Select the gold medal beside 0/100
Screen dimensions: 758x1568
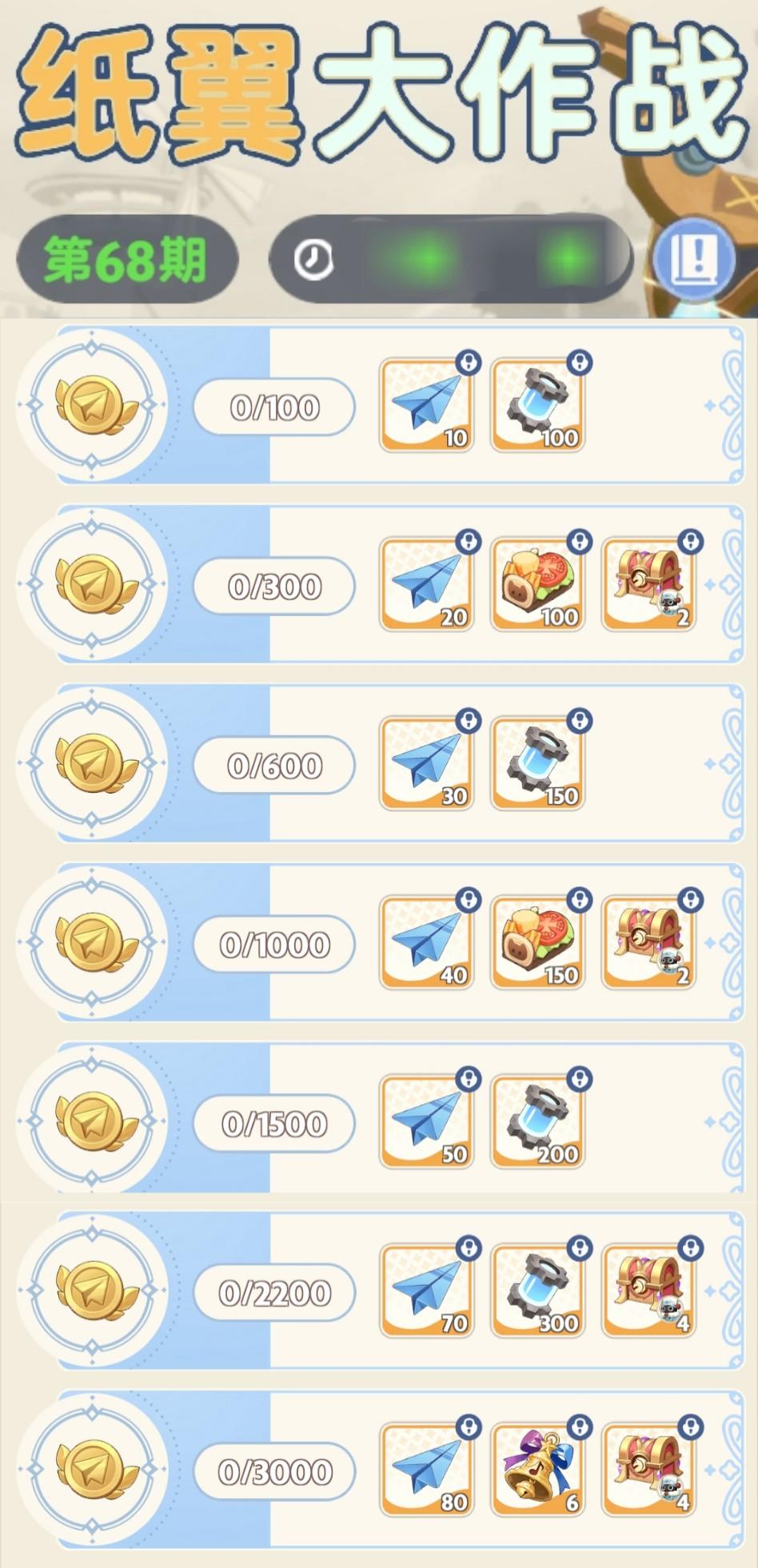[x=94, y=408]
